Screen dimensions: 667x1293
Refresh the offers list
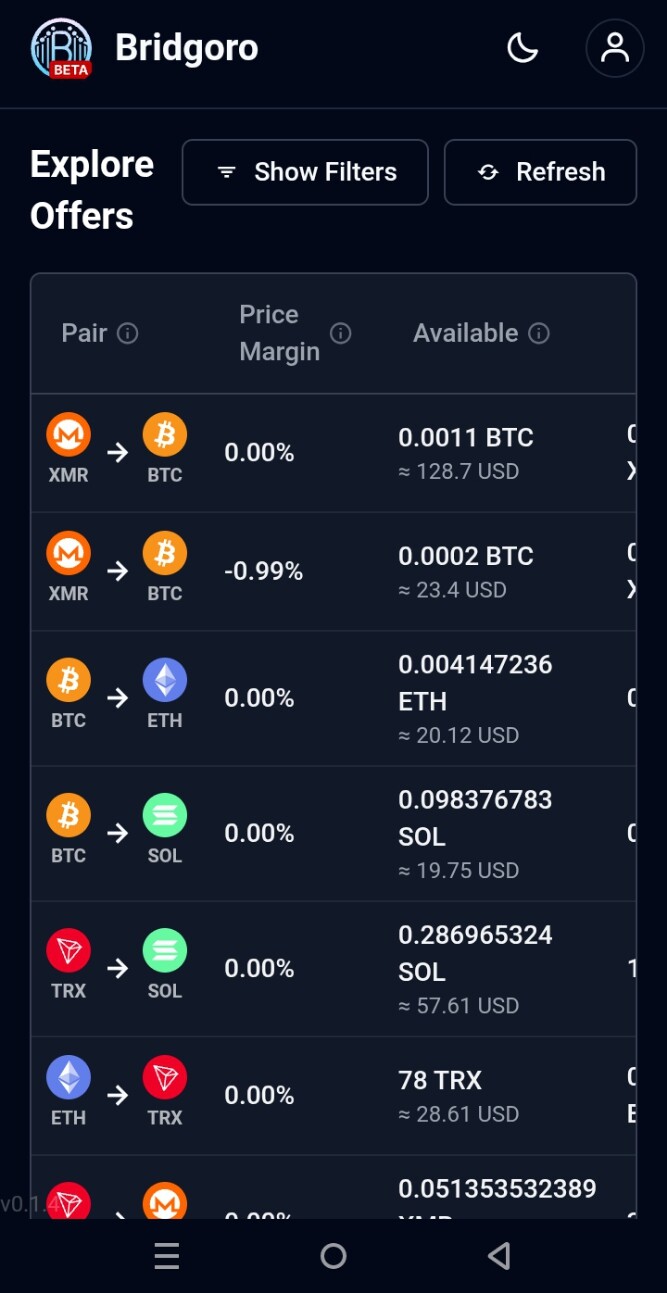click(540, 172)
